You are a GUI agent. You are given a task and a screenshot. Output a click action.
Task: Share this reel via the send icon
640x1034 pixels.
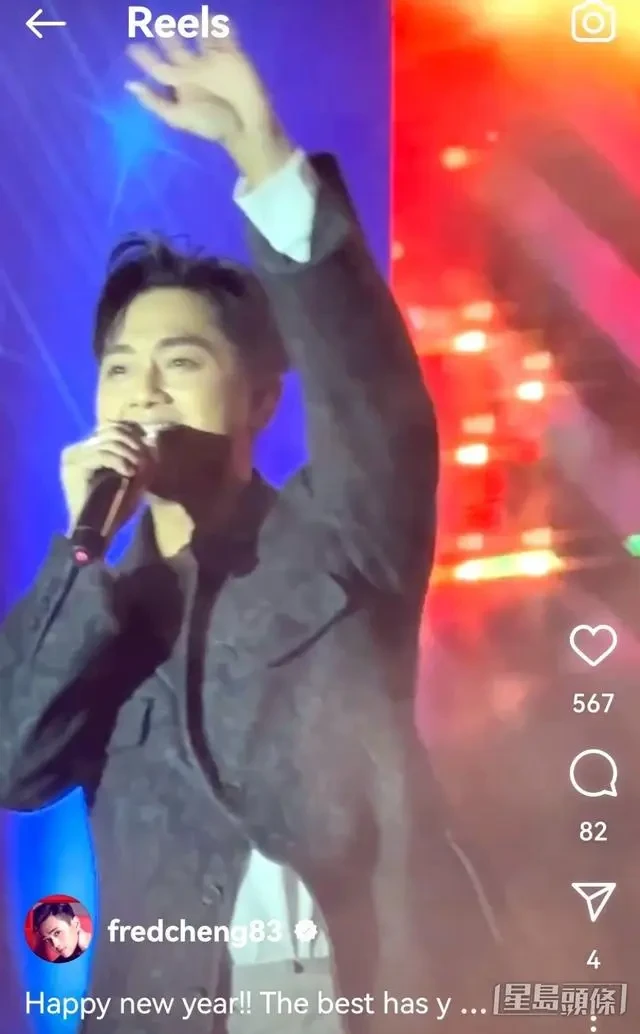593,901
